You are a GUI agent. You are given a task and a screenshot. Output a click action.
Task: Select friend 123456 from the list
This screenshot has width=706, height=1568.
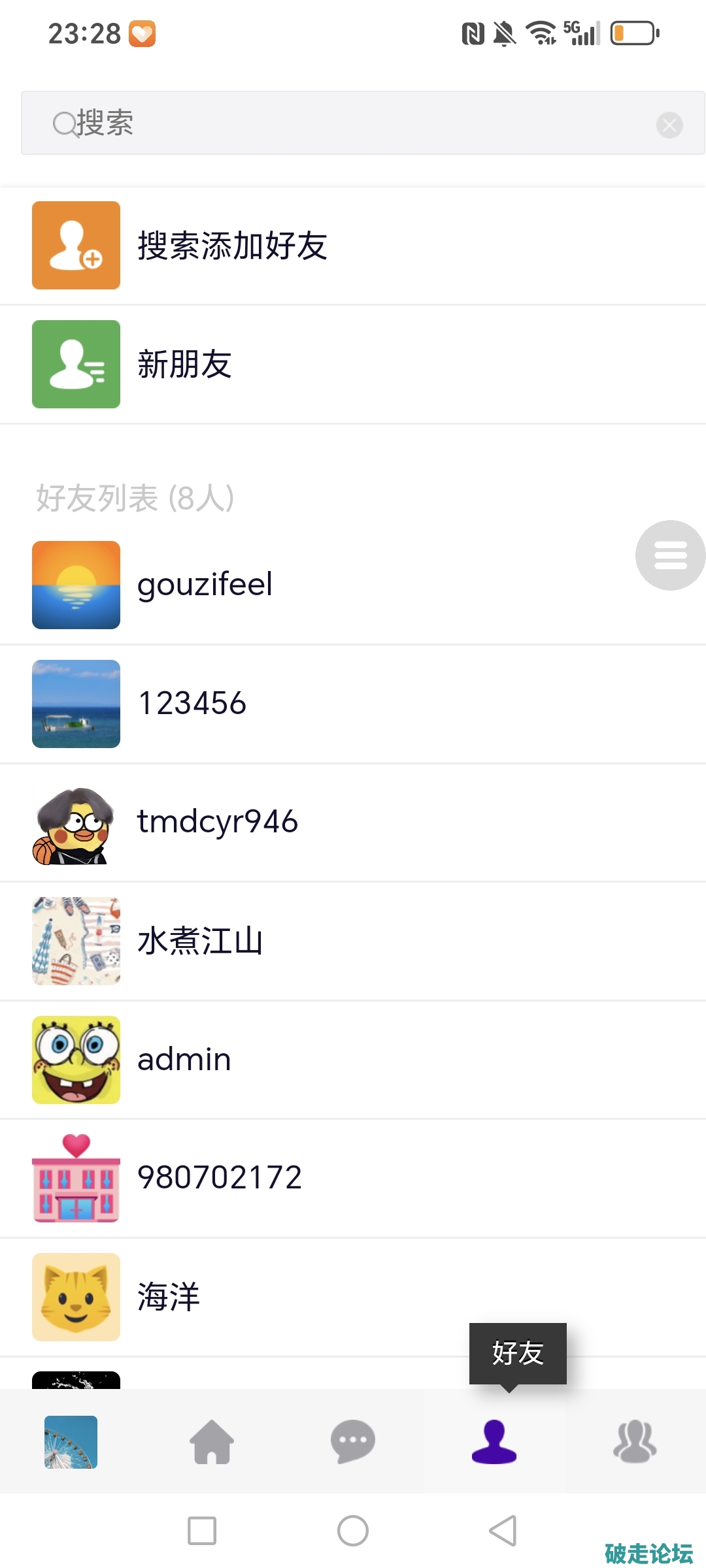coord(192,704)
